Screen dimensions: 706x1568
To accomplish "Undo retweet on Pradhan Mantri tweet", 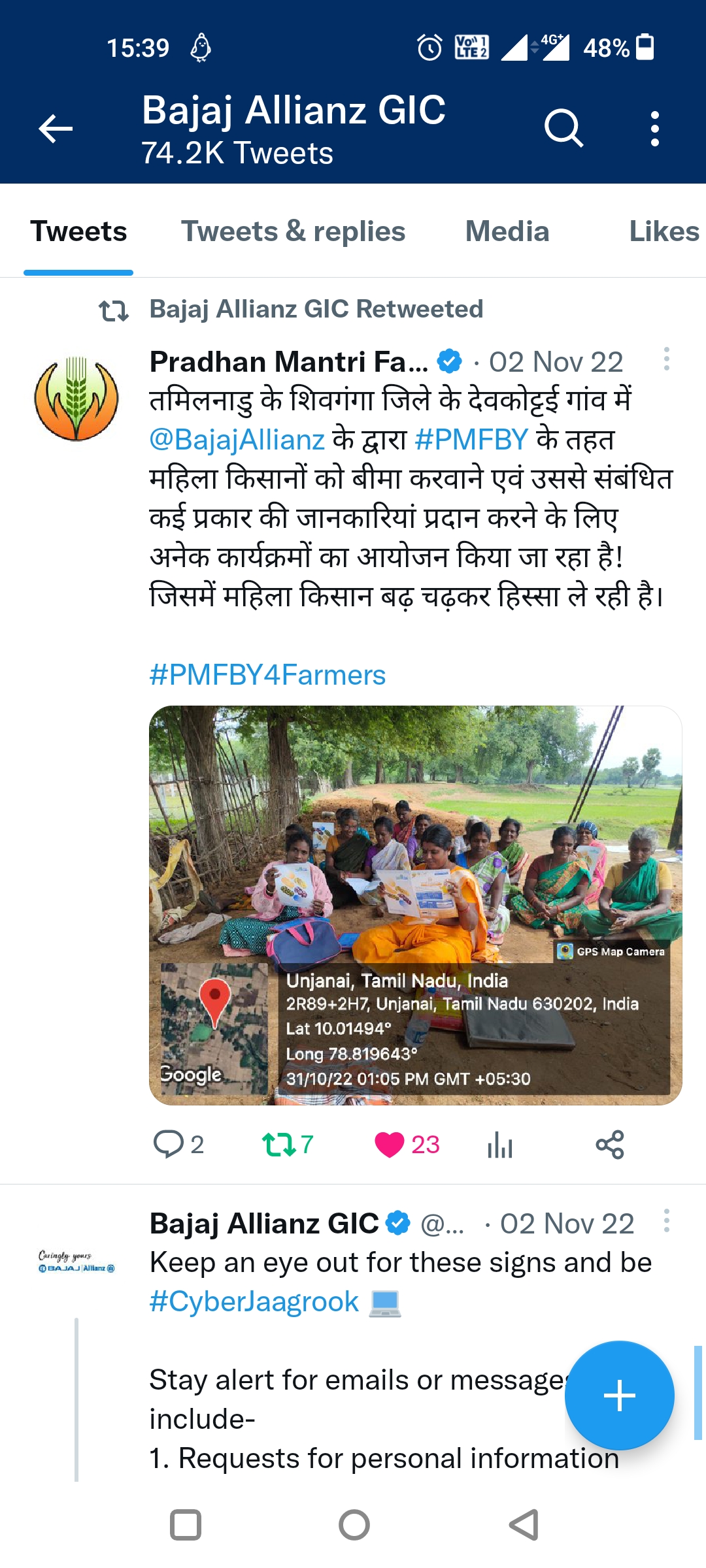I will [280, 1145].
